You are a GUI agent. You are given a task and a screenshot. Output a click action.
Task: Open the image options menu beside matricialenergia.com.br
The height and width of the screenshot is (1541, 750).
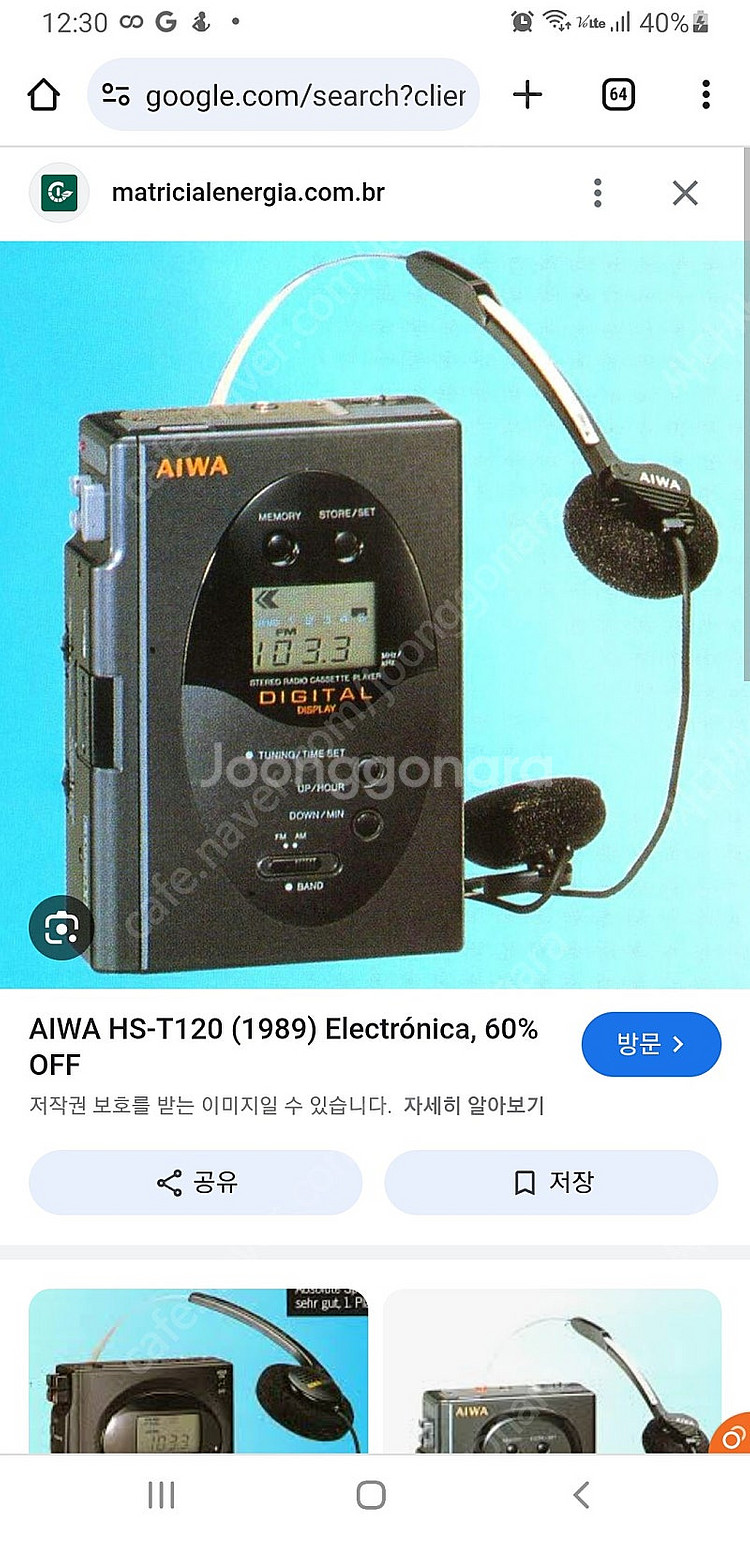(597, 193)
